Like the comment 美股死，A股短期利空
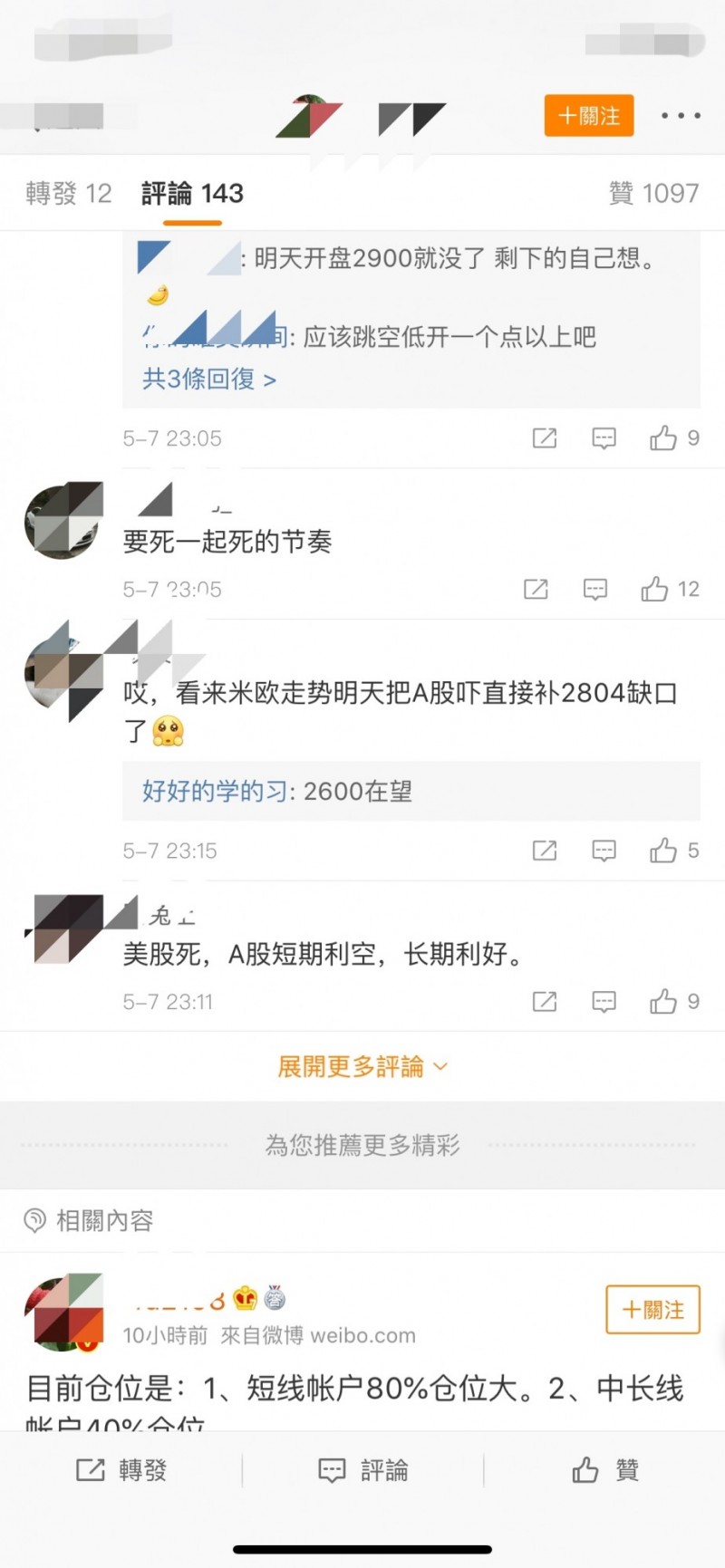725x1568 pixels. pos(673,1002)
